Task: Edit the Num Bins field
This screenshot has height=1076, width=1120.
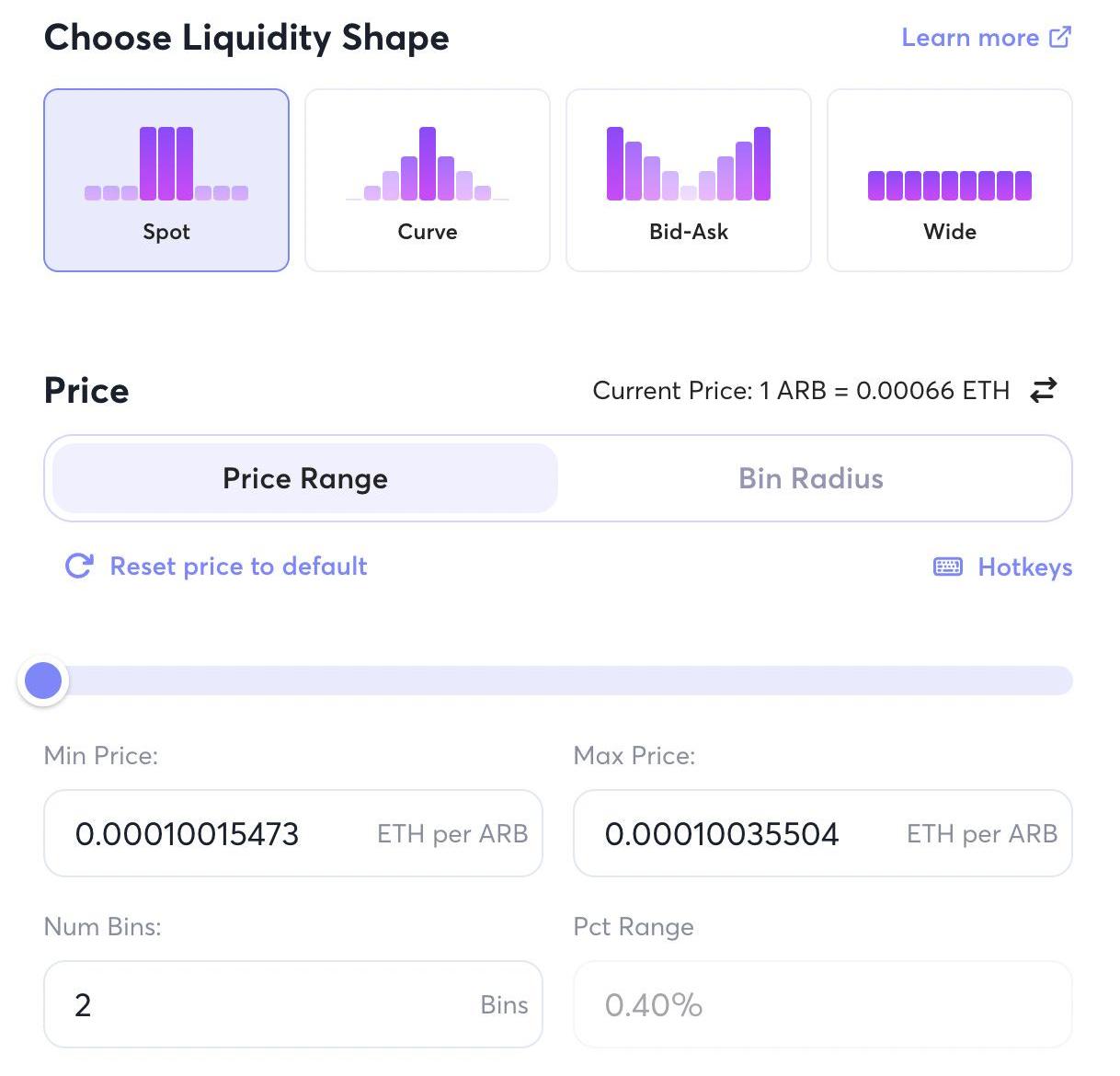Action: point(267,1005)
